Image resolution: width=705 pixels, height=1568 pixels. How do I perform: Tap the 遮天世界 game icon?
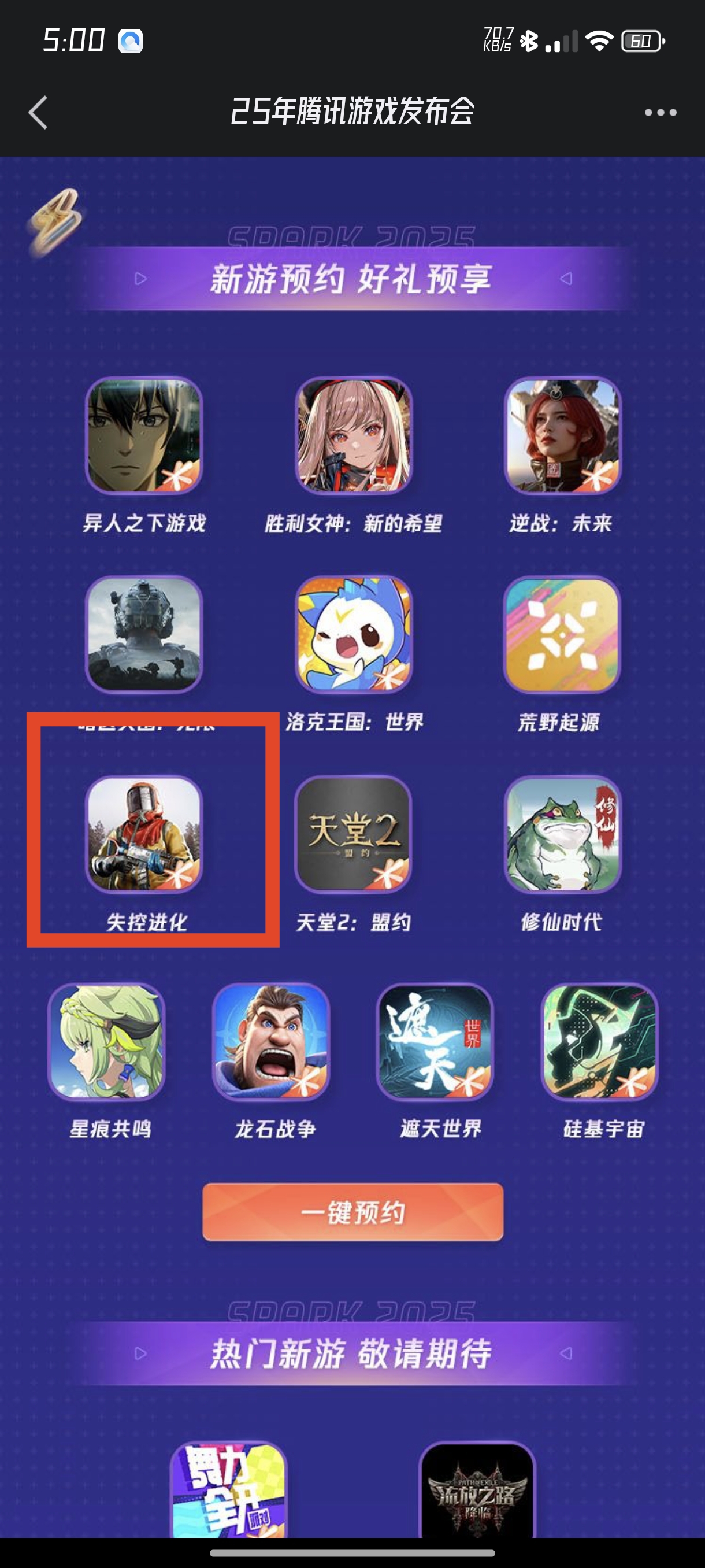point(435,1041)
